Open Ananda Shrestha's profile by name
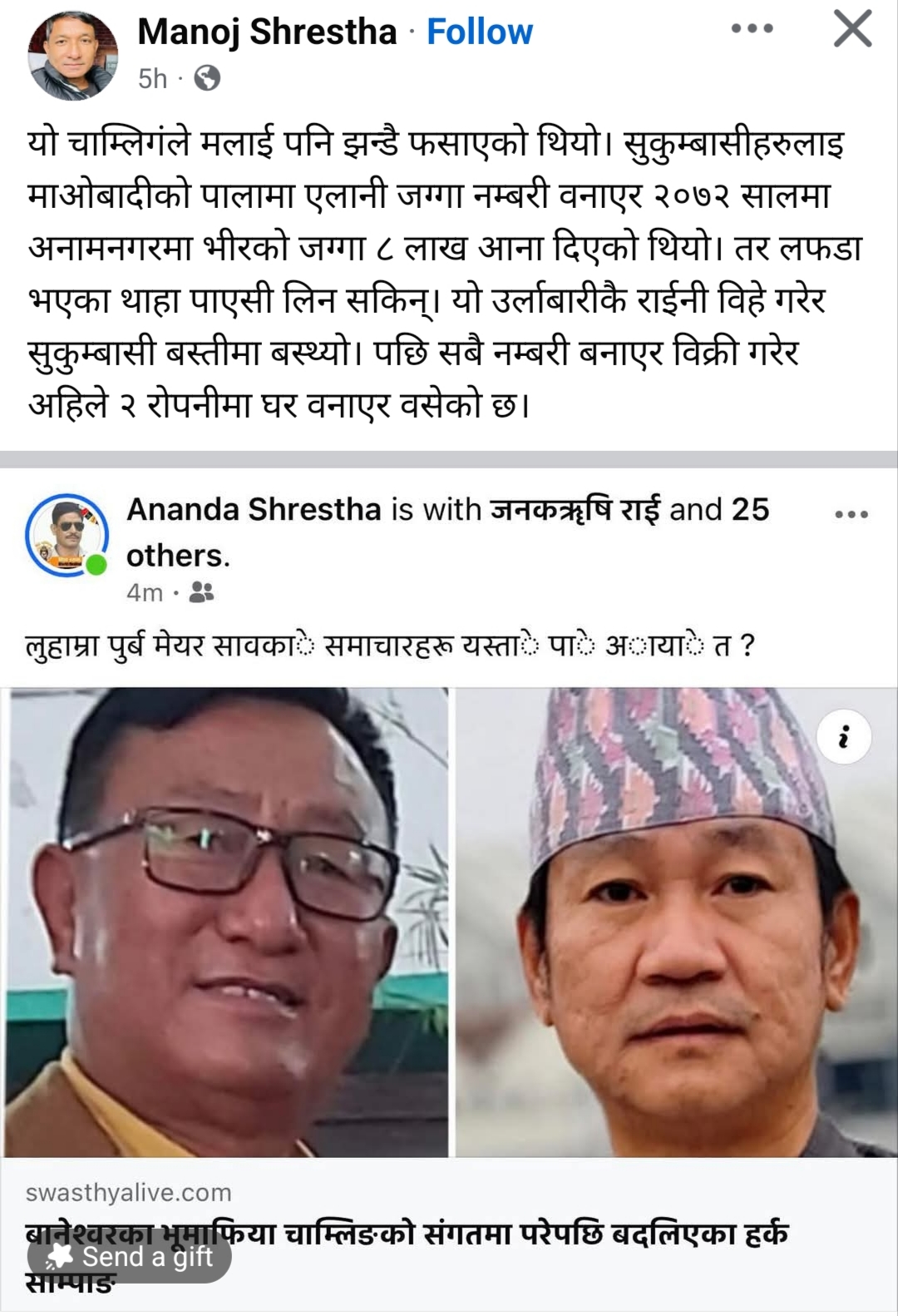This screenshot has width=898, height=1316. 254,509
